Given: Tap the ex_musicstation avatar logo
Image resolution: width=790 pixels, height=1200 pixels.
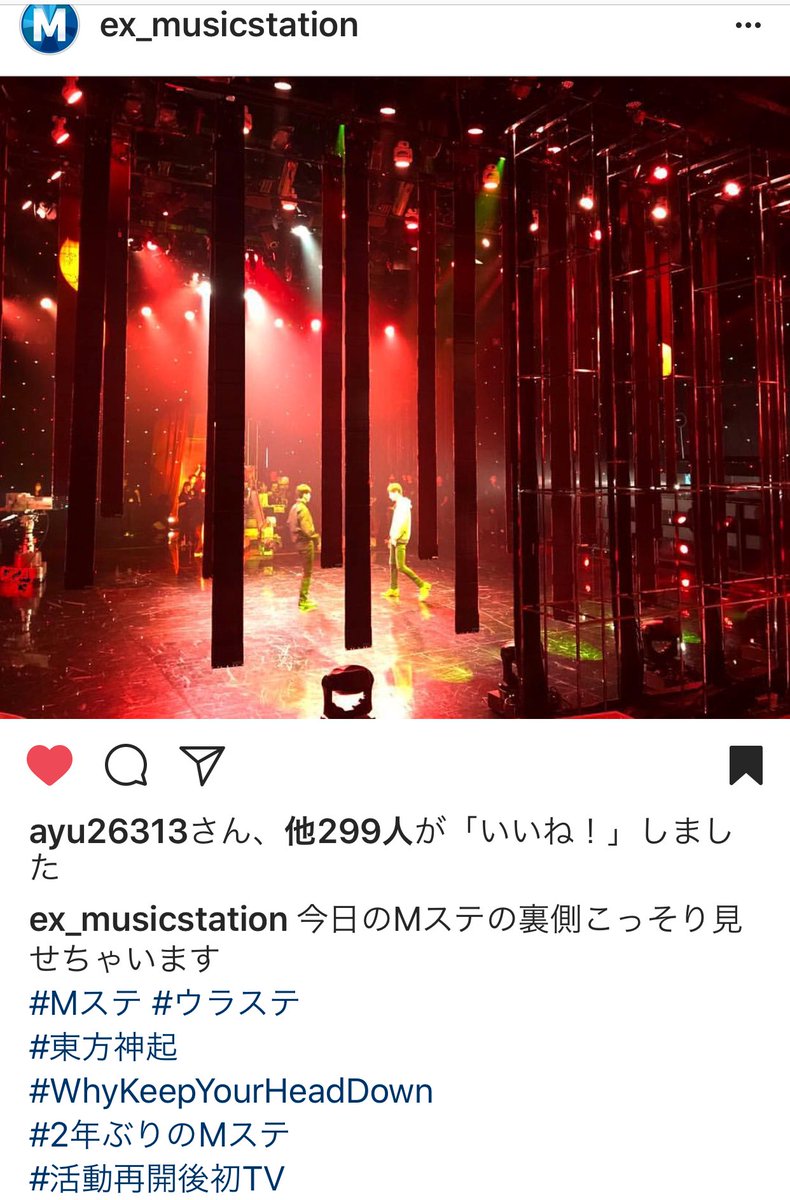Looking at the screenshot, I should pyautogui.click(x=50, y=27).
